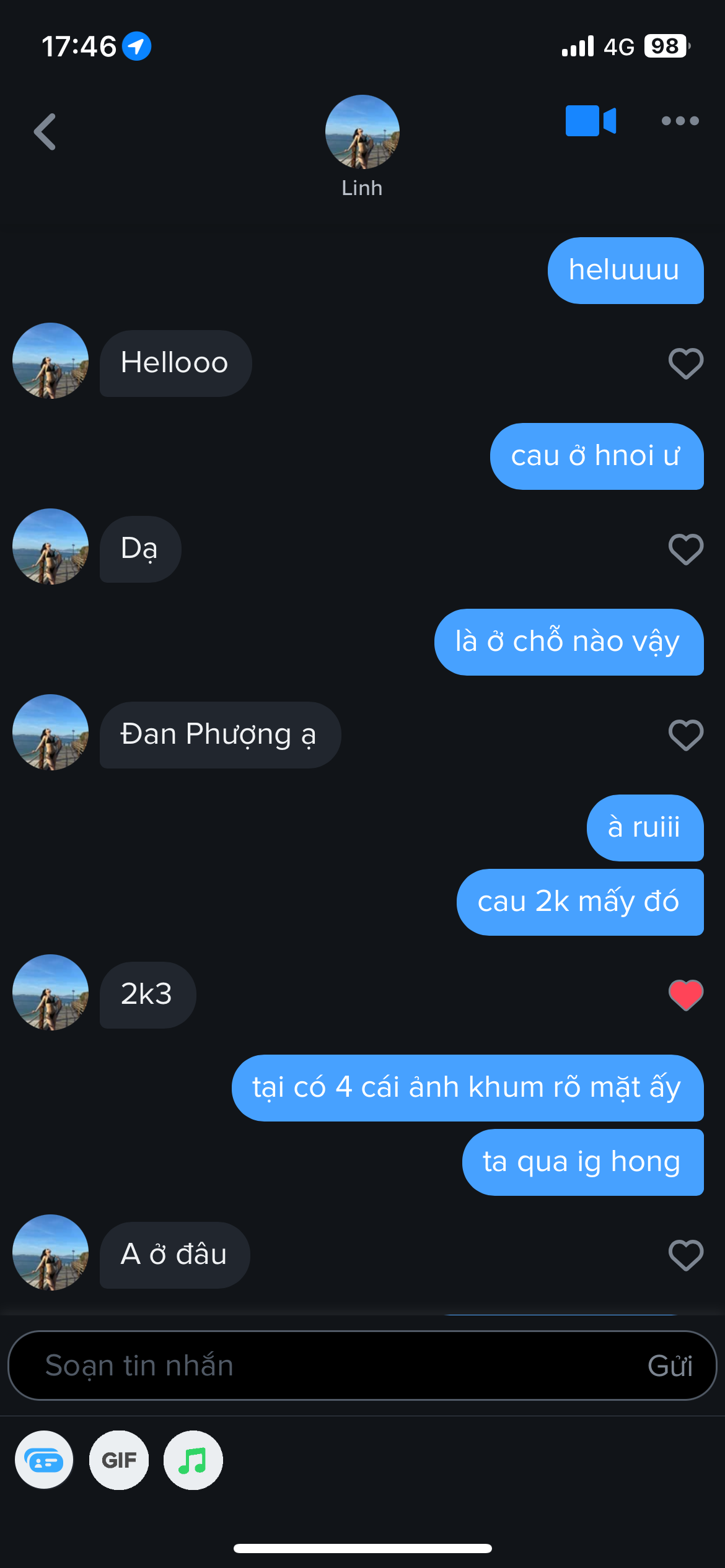The width and height of the screenshot is (725, 1568).
Task: Like the message "Dạ"
Action: [x=685, y=549]
